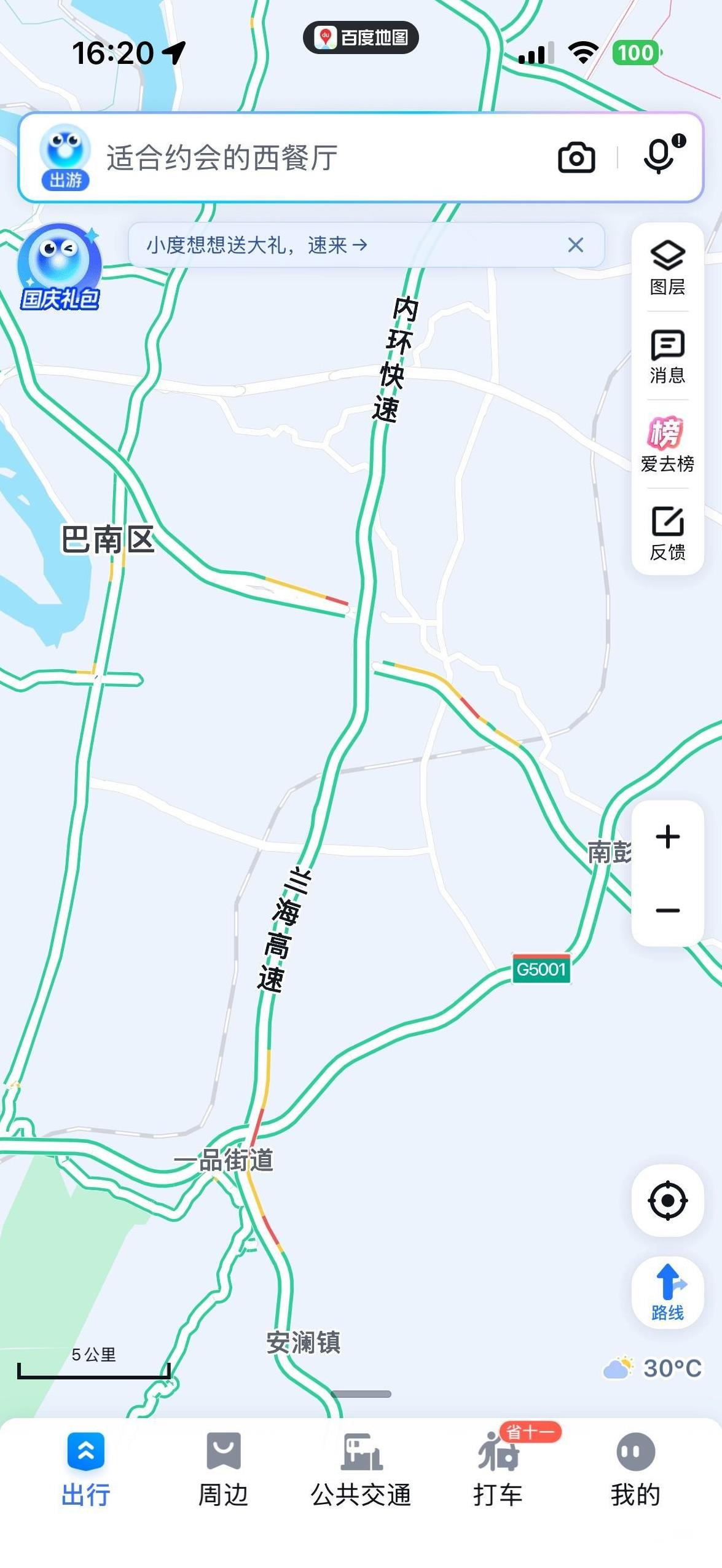The height and width of the screenshot is (1568, 722).
Task: Zoom in the map with the plus button
Action: pyautogui.click(x=667, y=837)
